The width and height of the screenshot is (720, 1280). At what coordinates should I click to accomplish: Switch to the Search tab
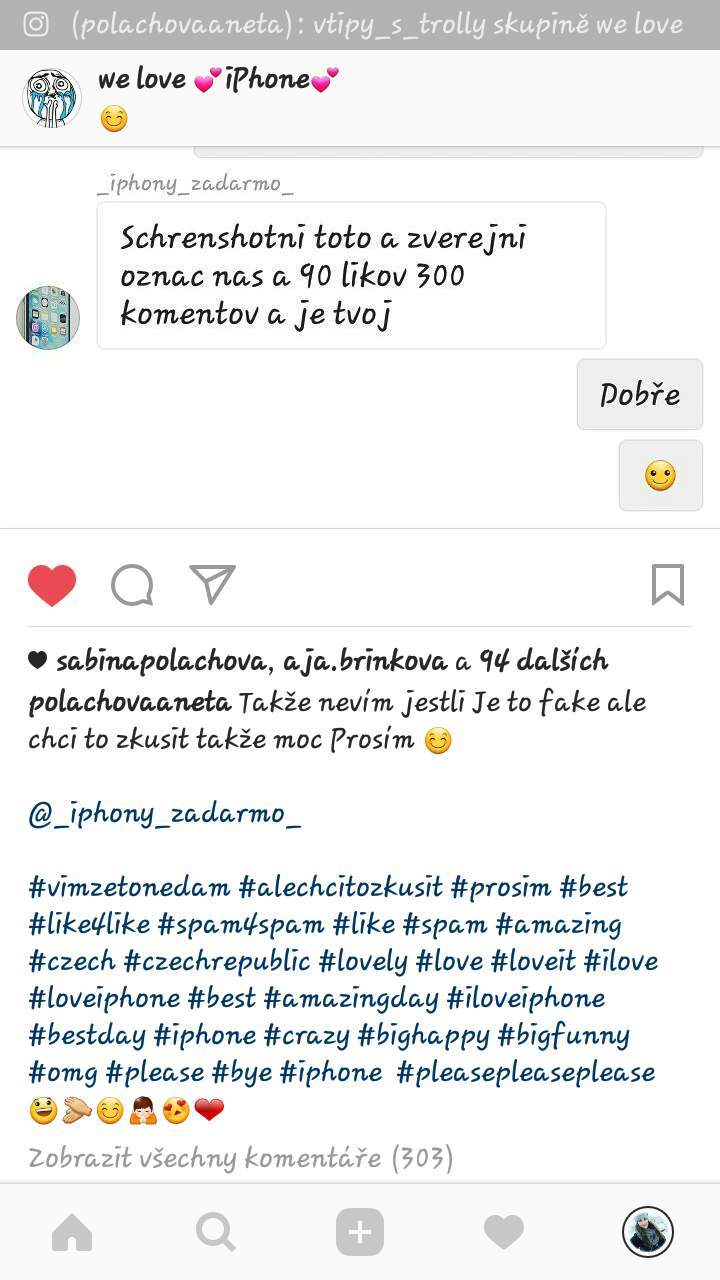(x=216, y=1232)
